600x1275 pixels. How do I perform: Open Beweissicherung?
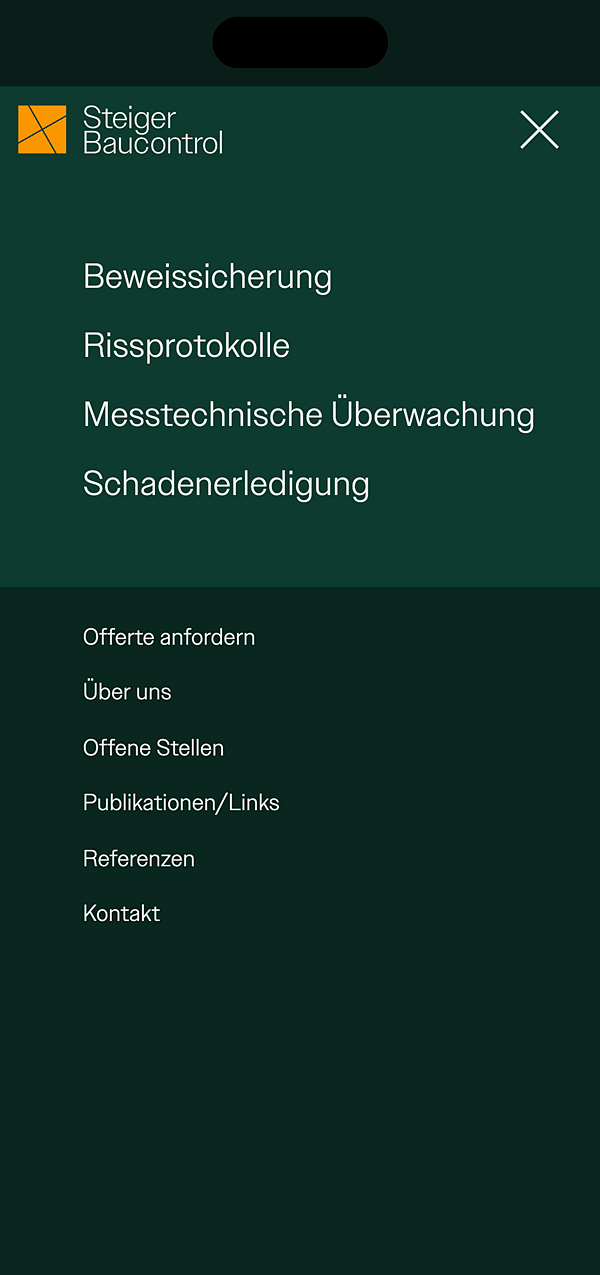coord(208,277)
